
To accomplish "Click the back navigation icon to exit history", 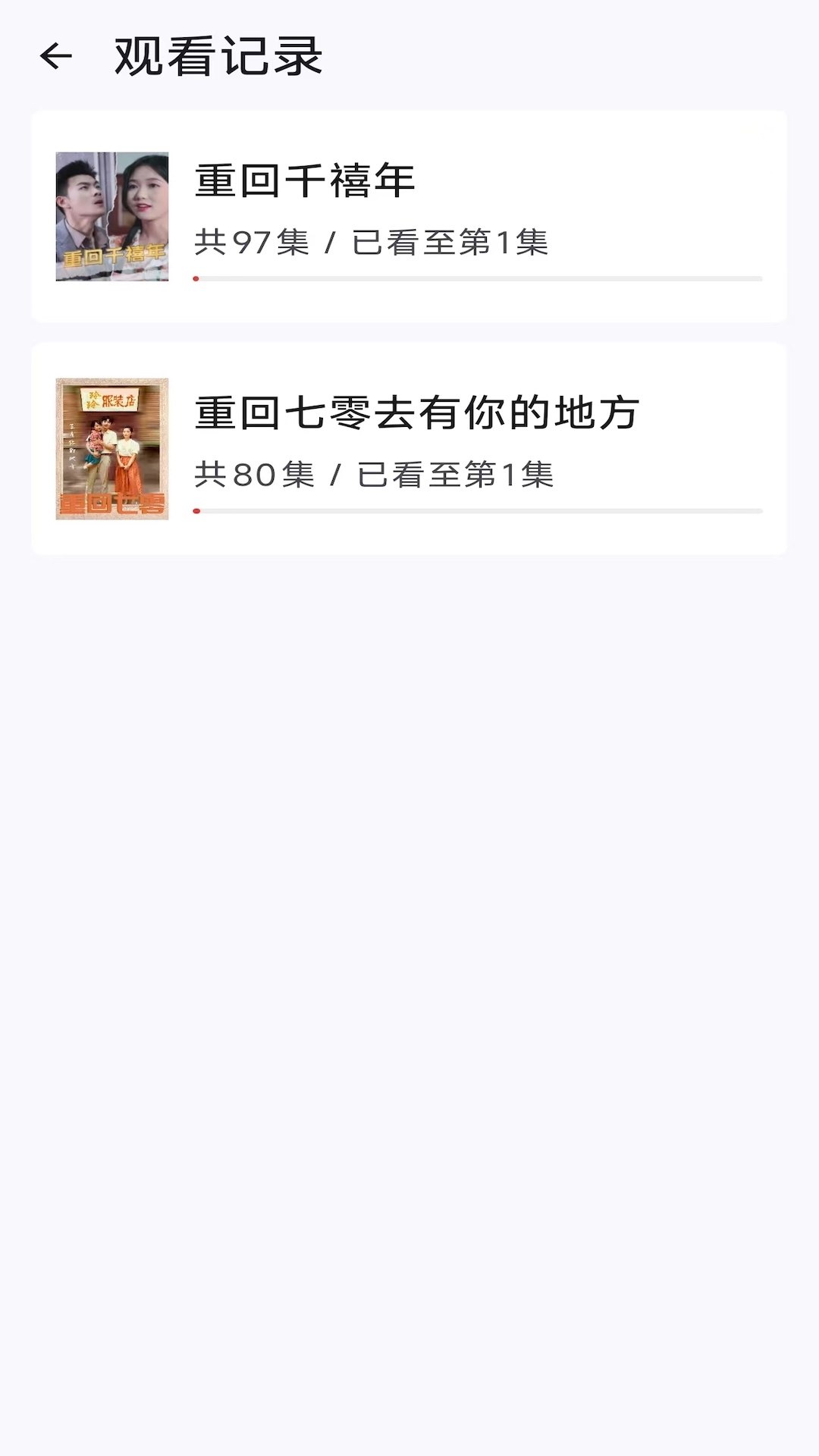I will 57,56.
